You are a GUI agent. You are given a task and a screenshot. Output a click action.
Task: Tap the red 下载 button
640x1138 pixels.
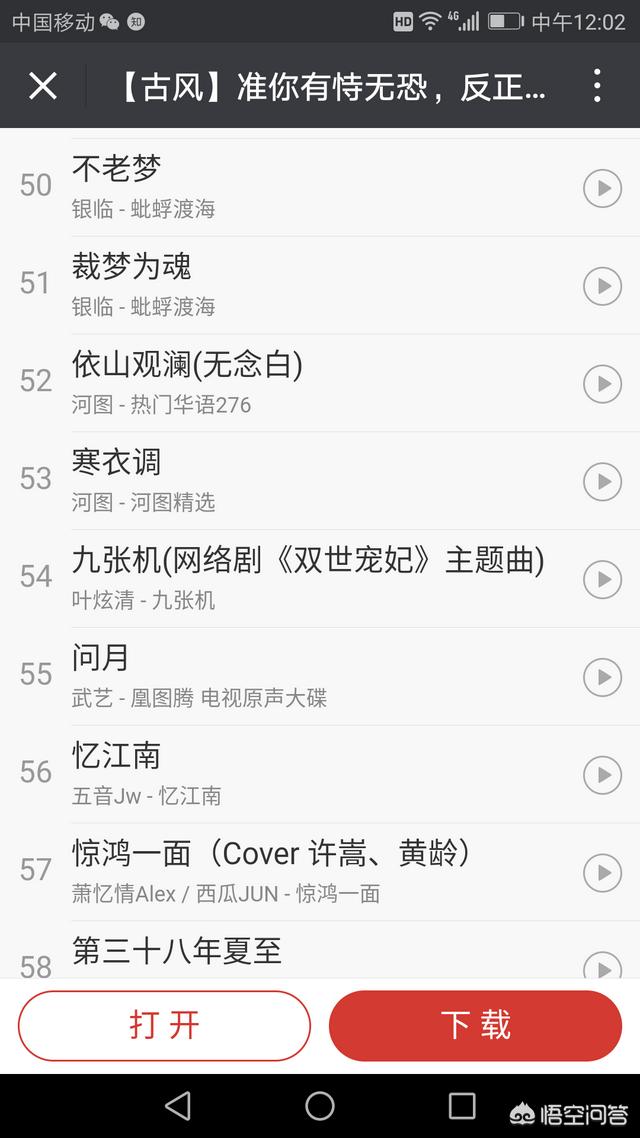[475, 1025]
